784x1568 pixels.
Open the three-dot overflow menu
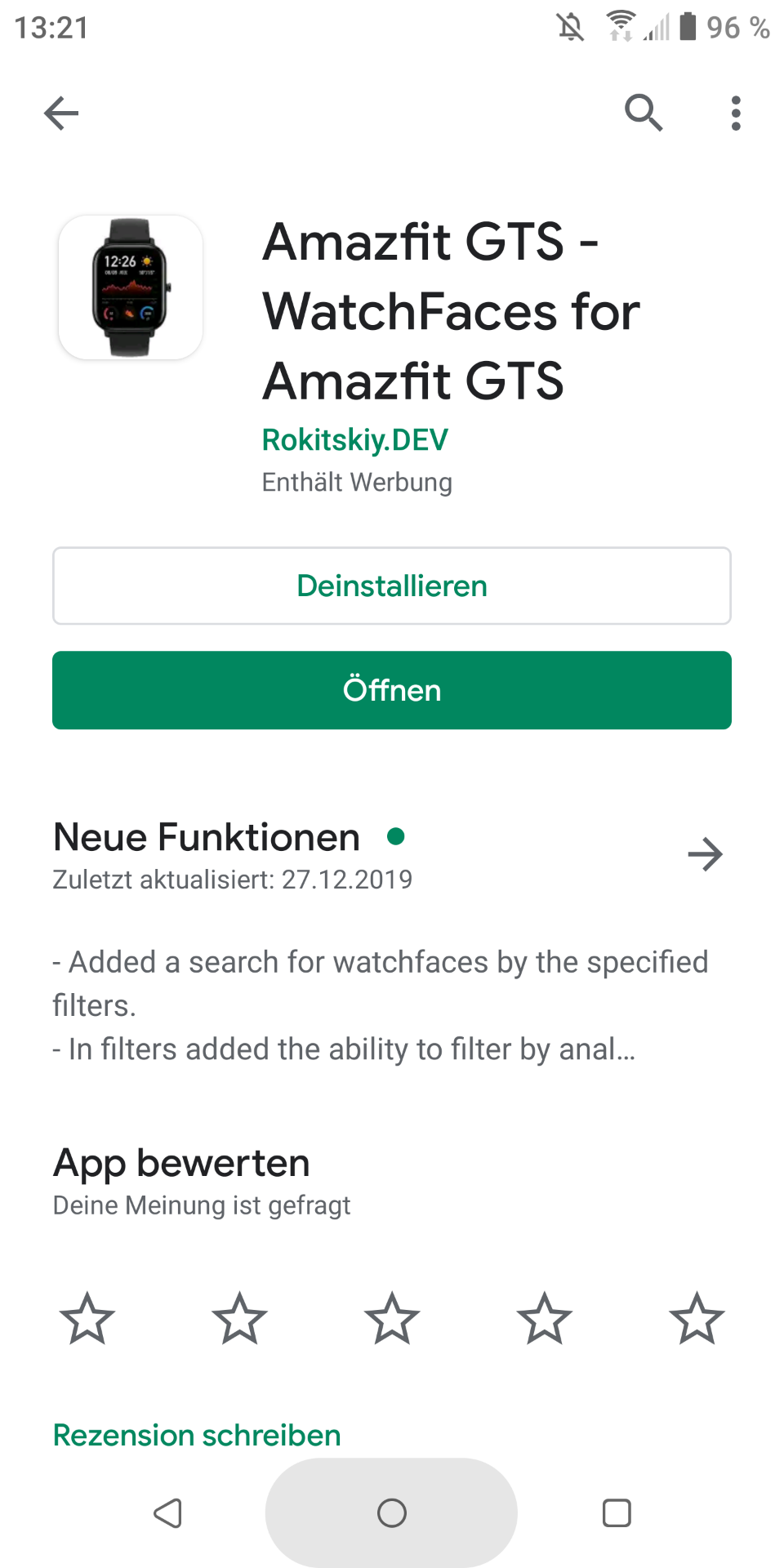736,113
